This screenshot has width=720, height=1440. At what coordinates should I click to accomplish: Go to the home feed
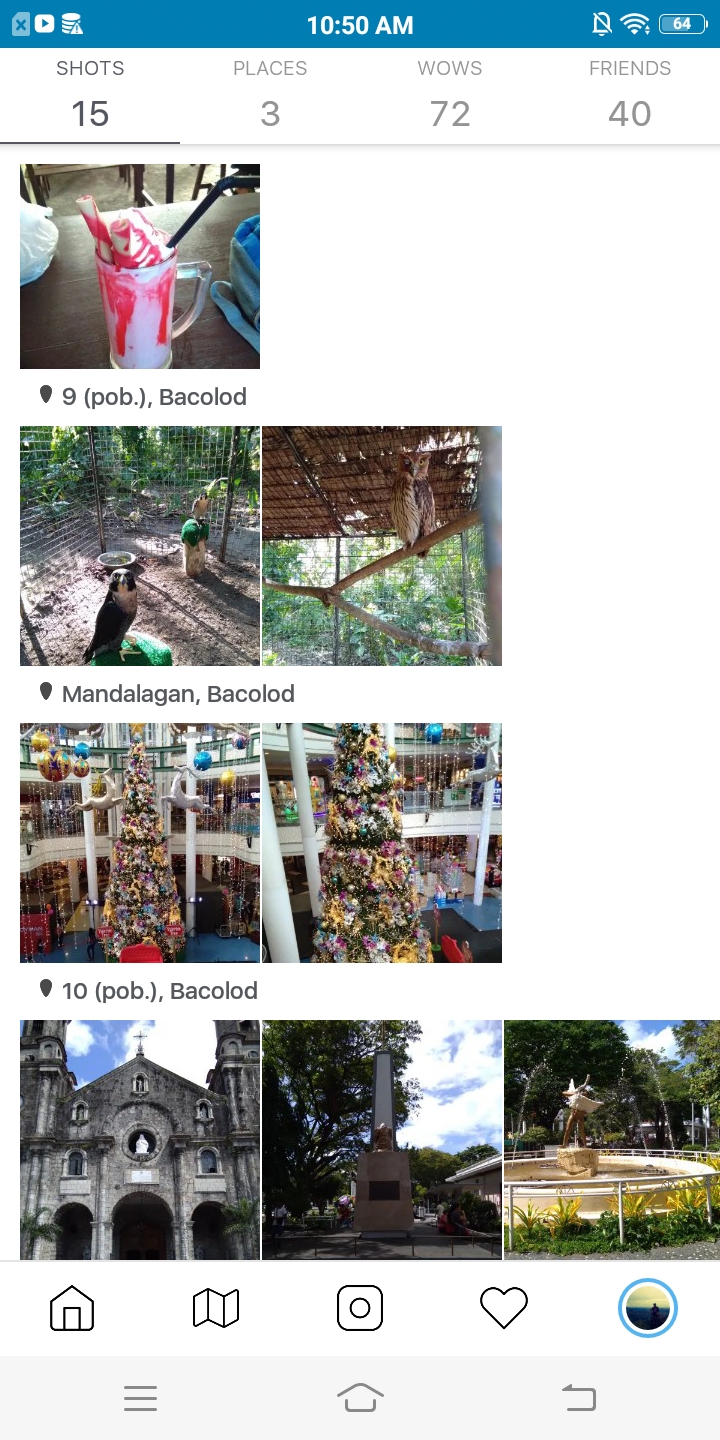72,1308
